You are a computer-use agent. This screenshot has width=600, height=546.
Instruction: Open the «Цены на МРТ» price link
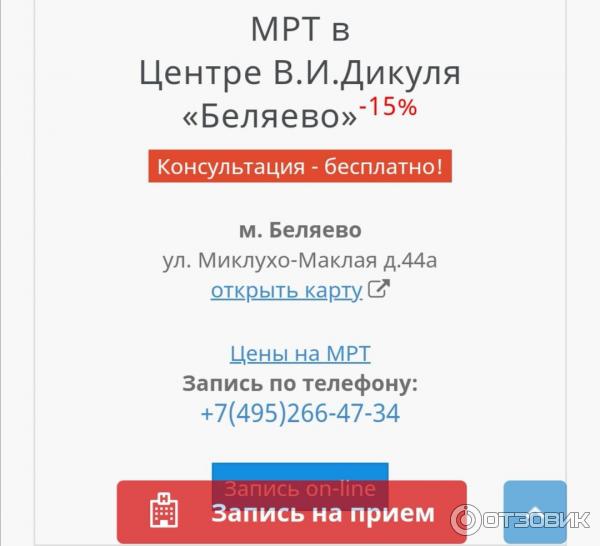tap(300, 353)
